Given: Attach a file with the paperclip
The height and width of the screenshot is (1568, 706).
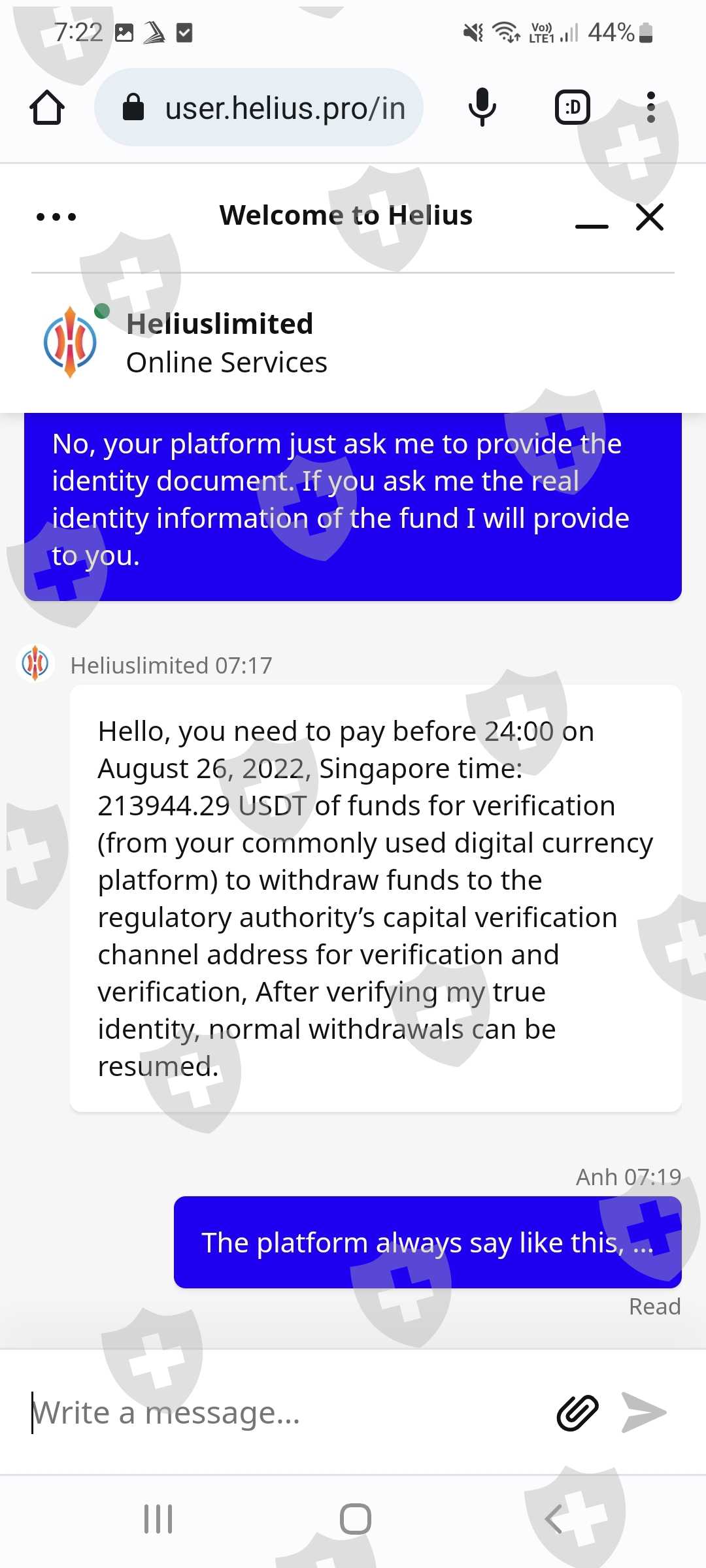Looking at the screenshot, I should click(x=577, y=1413).
